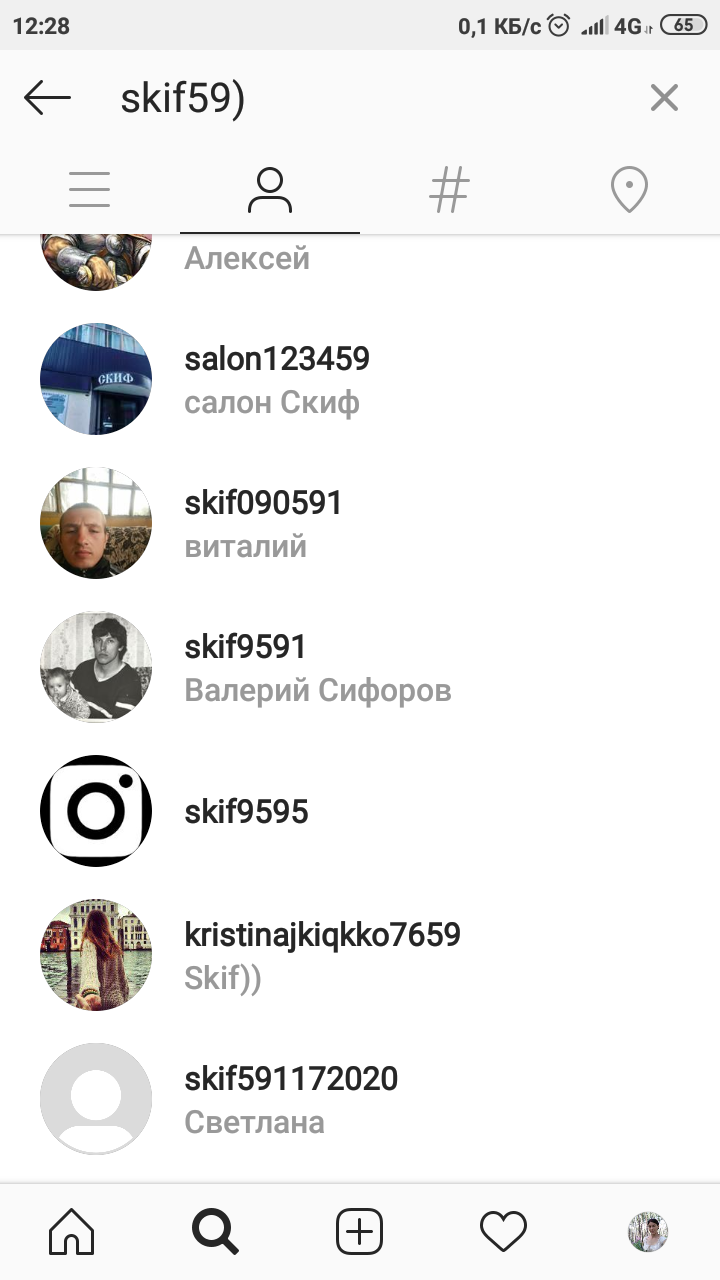720x1280 pixels.
Task: Open the profile named Алексей
Action: (x=247, y=259)
